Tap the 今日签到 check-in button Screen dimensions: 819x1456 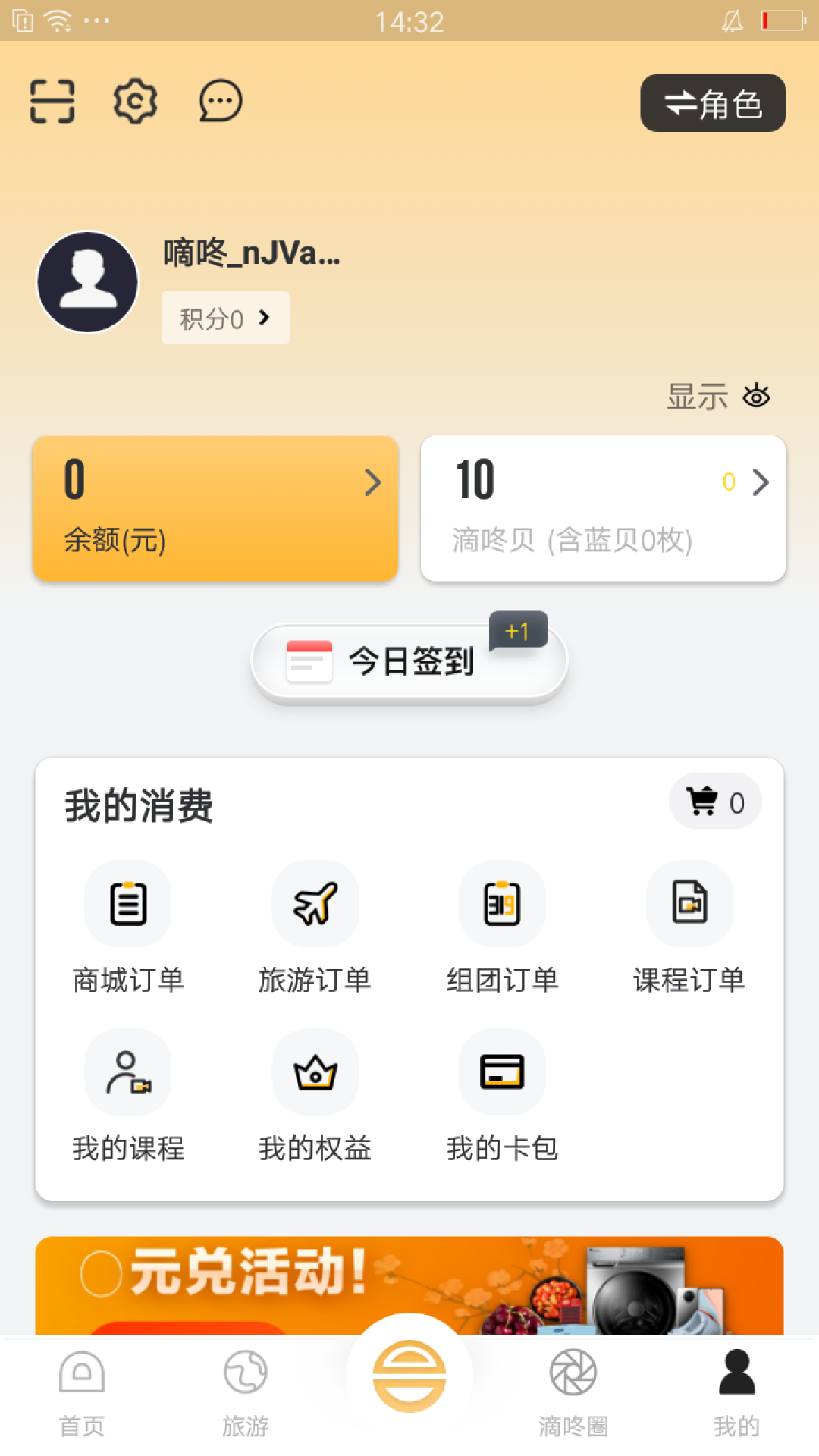tap(409, 660)
